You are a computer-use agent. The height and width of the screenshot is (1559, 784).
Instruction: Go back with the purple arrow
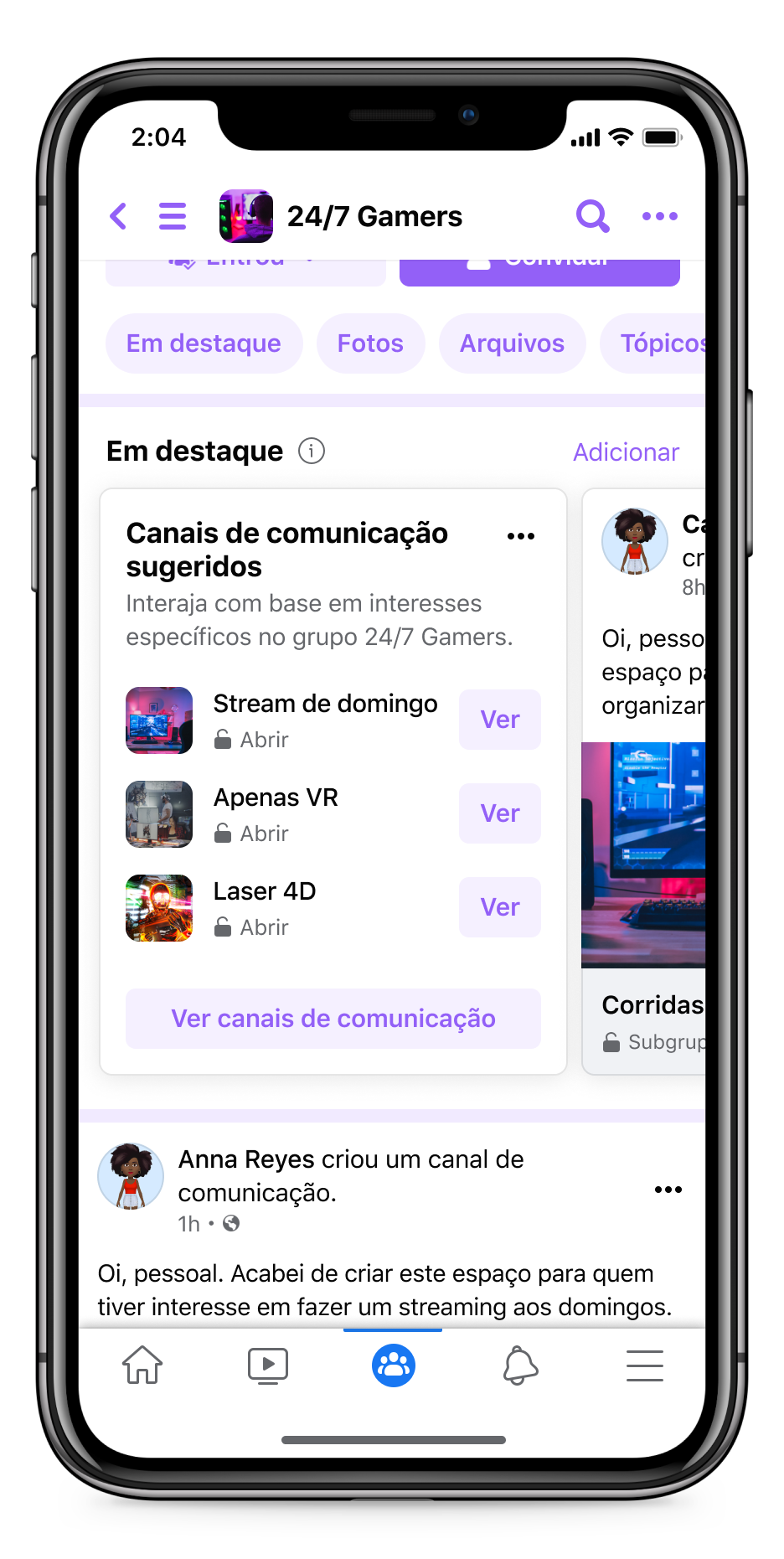point(119,216)
